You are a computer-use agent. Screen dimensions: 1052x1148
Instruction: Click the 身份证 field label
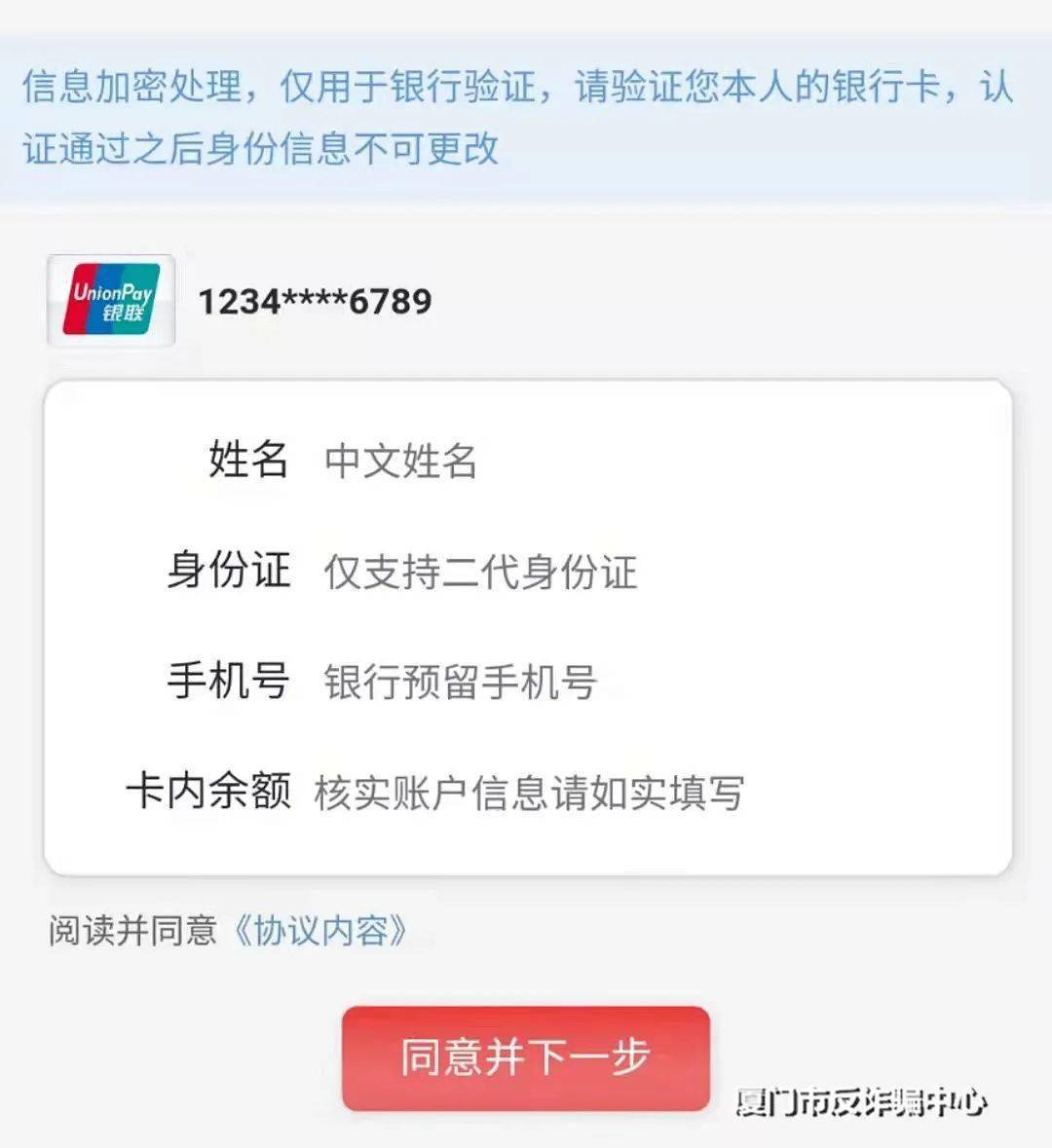tap(230, 573)
